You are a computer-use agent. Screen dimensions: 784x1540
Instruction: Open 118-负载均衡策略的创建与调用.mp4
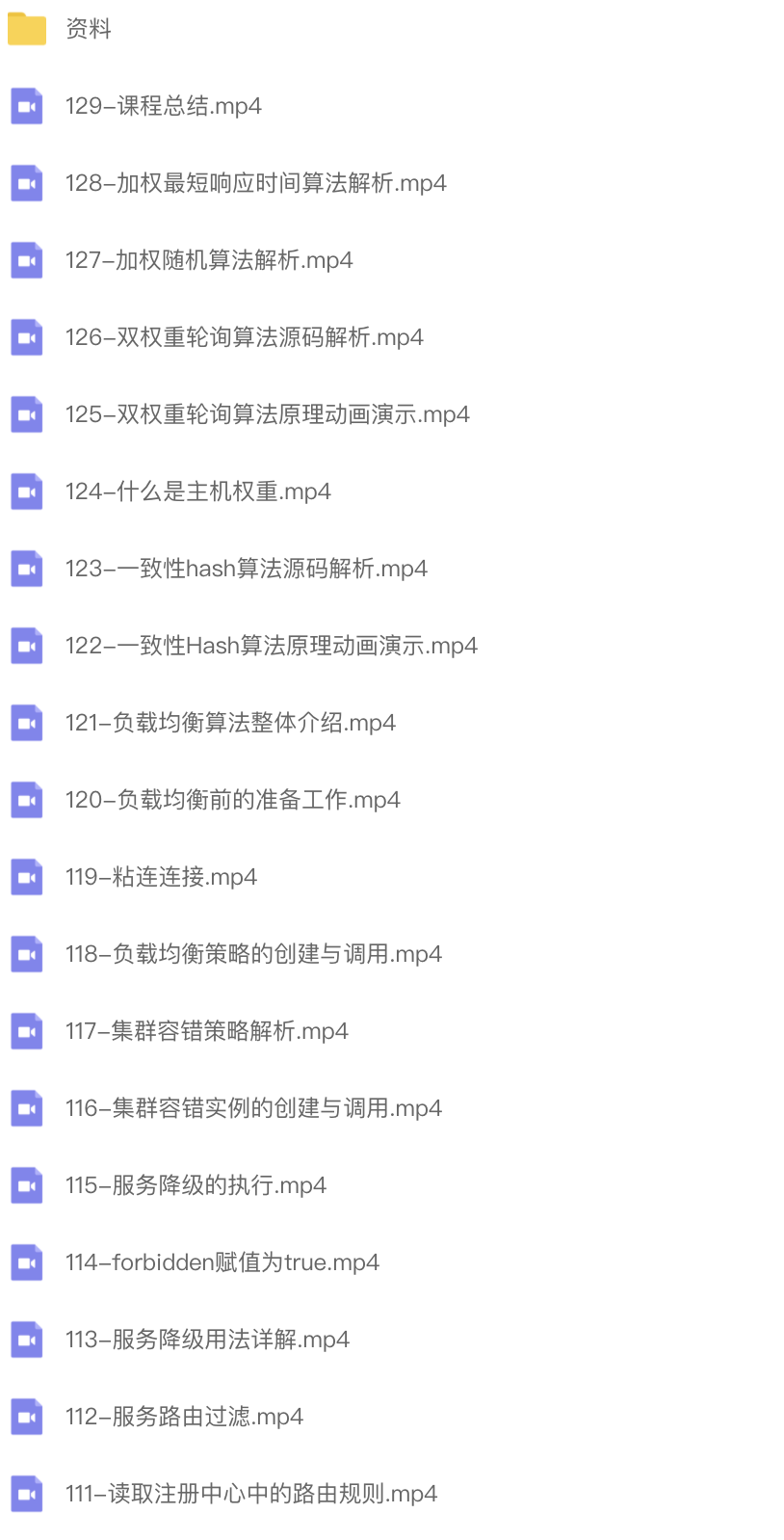(x=253, y=954)
